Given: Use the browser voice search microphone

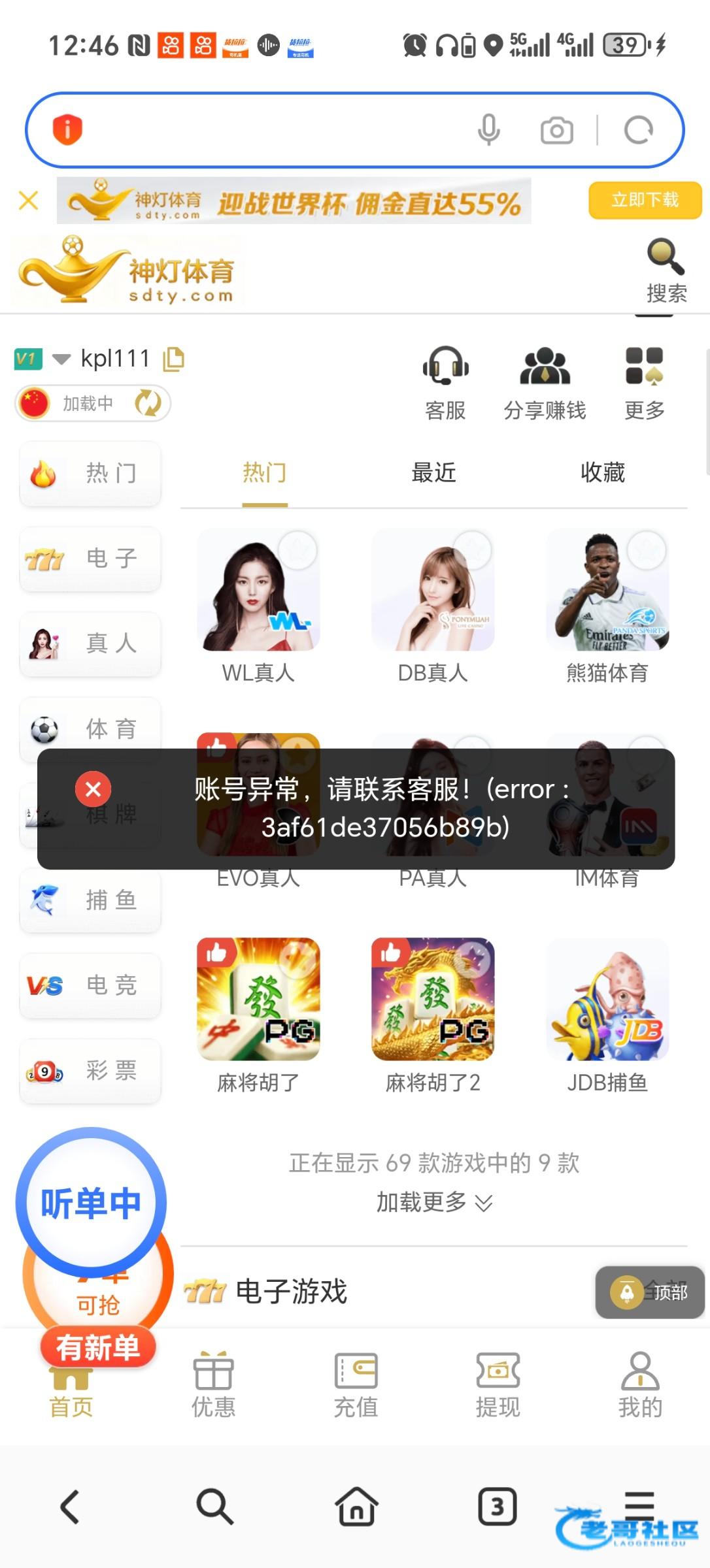Looking at the screenshot, I should point(488,129).
